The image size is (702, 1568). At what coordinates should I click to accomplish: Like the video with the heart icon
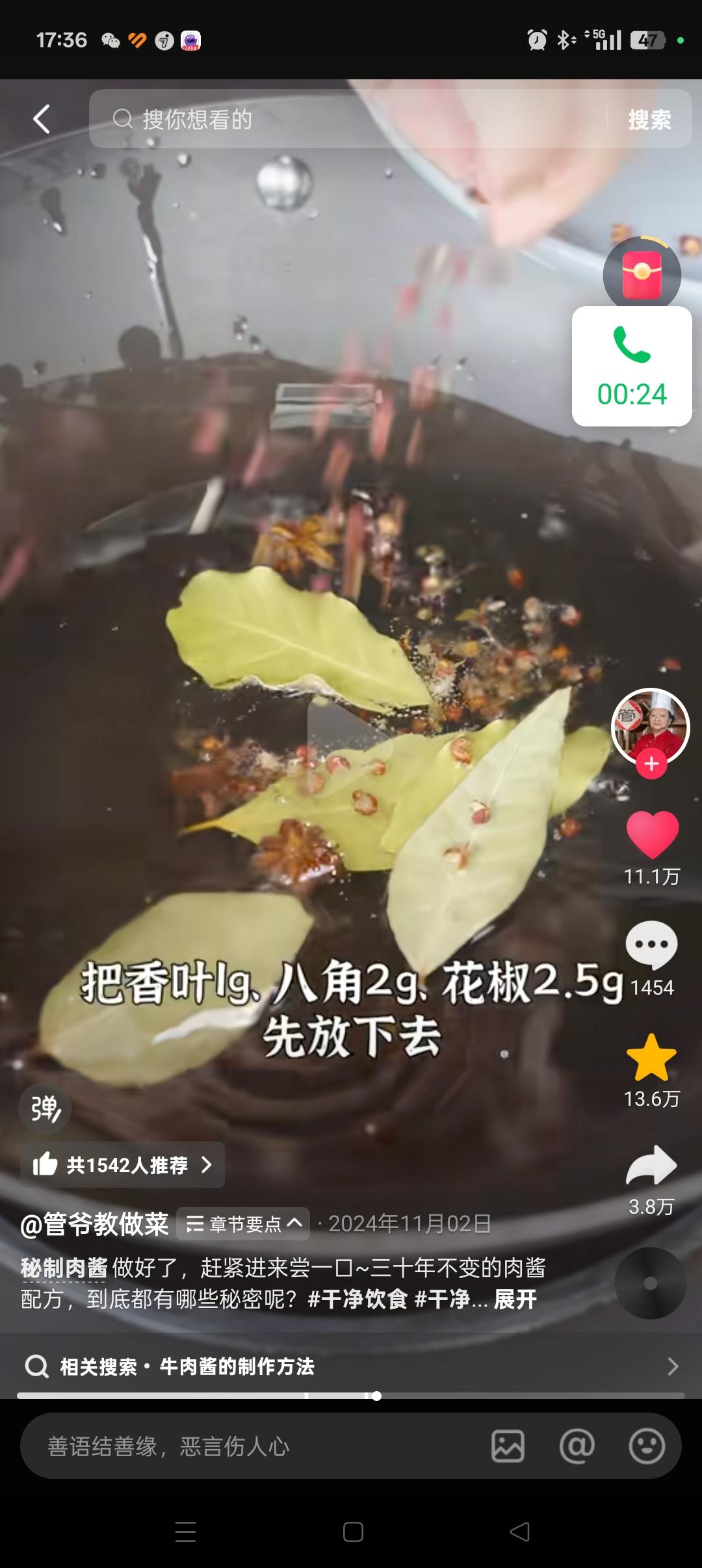coord(652,835)
